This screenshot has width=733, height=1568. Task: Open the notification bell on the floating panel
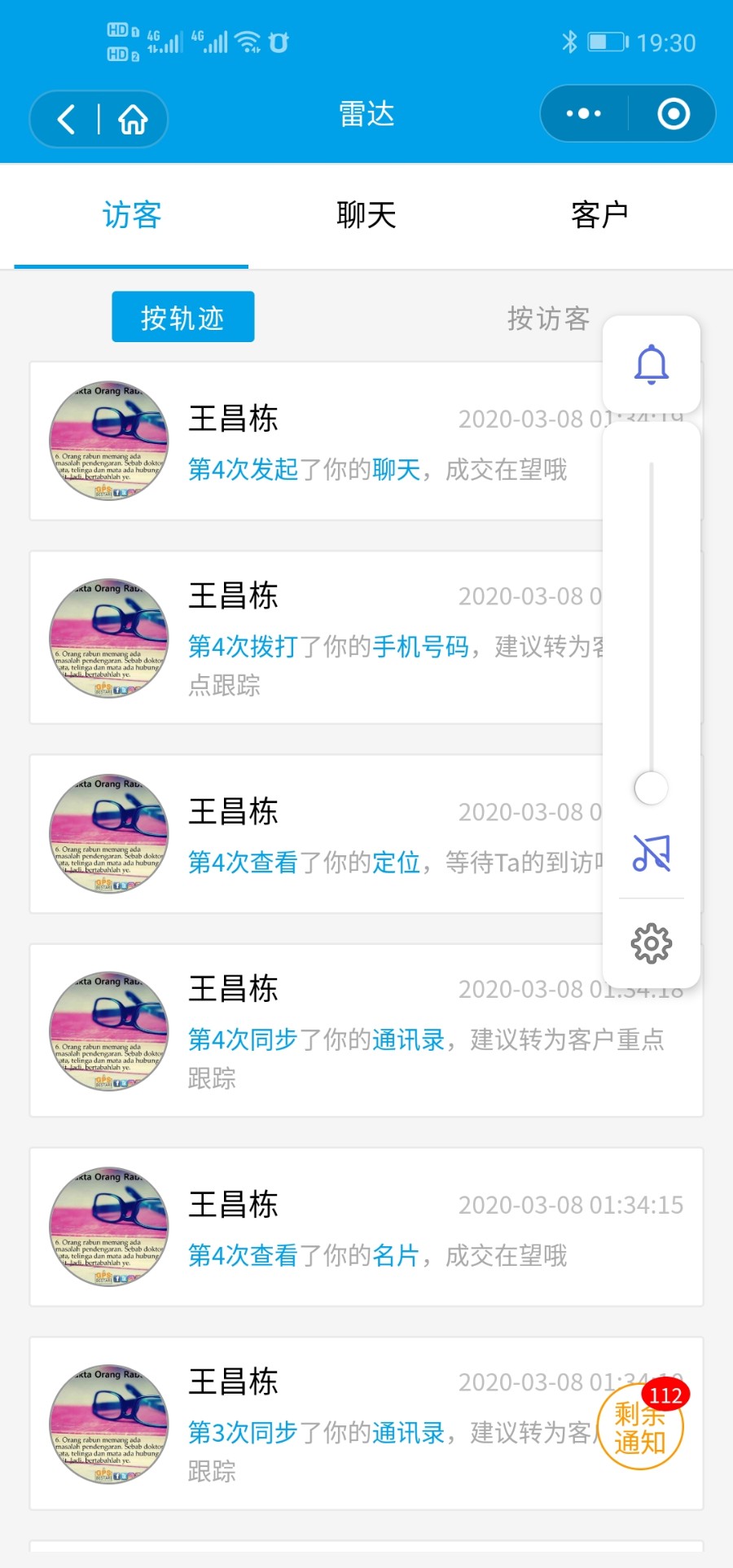pyautogui.click(x=651, y=364)
